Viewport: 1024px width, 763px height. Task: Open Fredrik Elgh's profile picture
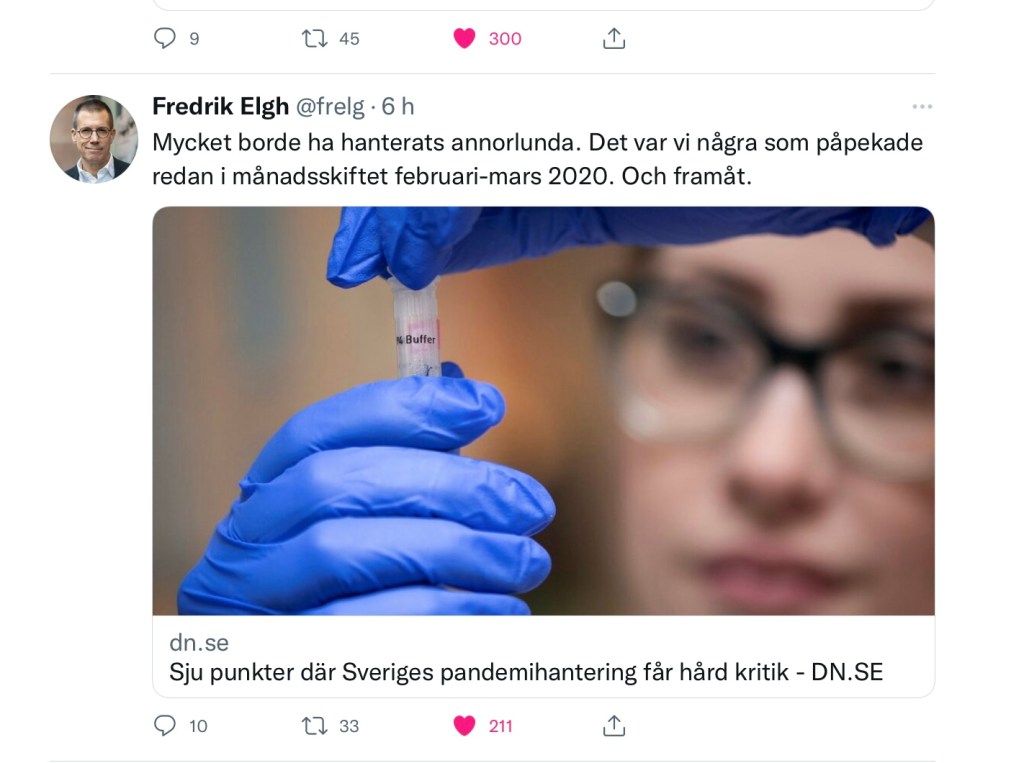click(x=94, y=139)
